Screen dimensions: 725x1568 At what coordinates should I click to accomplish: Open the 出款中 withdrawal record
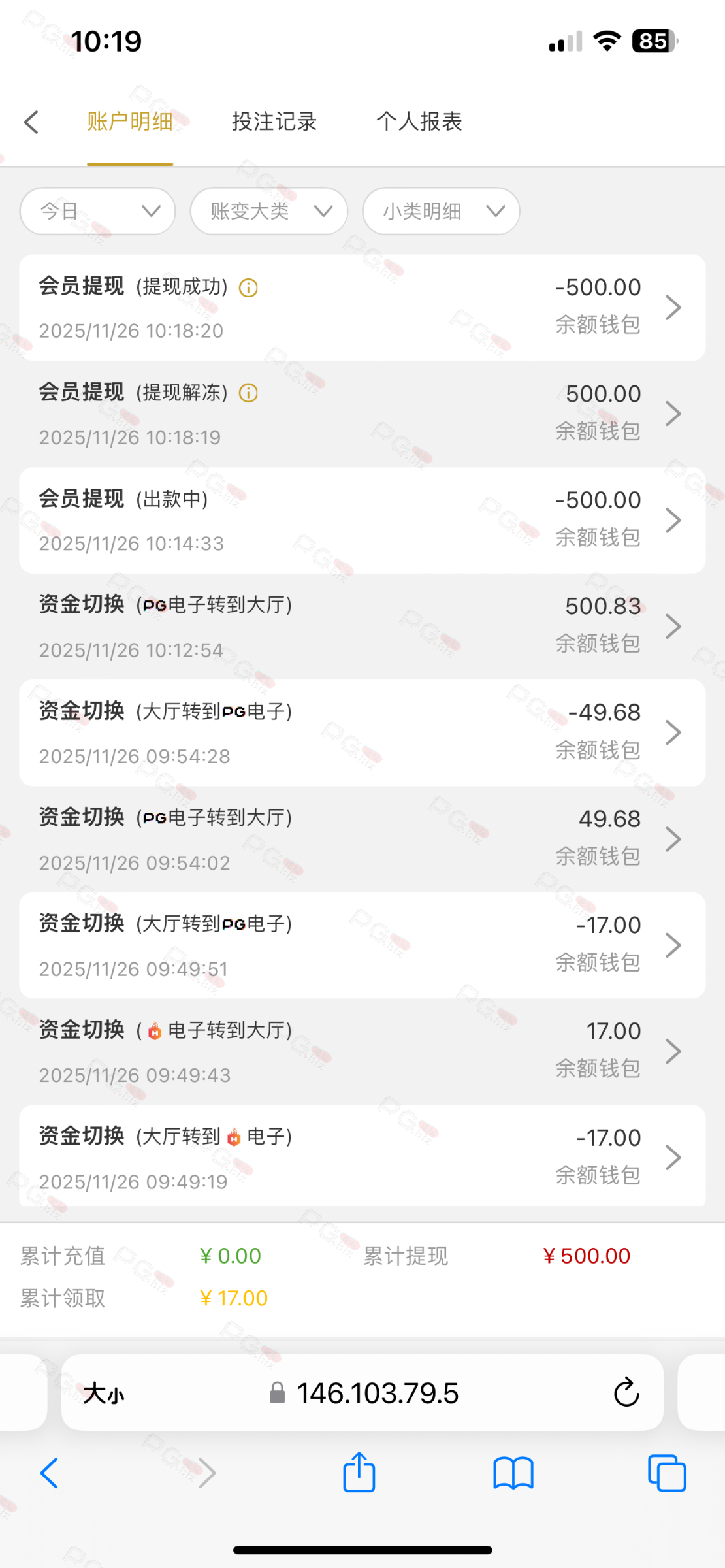click(x=362, y=520)
